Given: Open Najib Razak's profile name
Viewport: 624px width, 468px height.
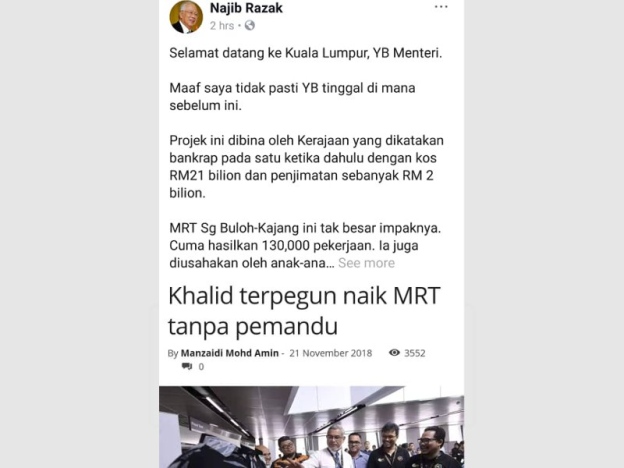Looking at the screenshot, I should (x=246, y=8).
